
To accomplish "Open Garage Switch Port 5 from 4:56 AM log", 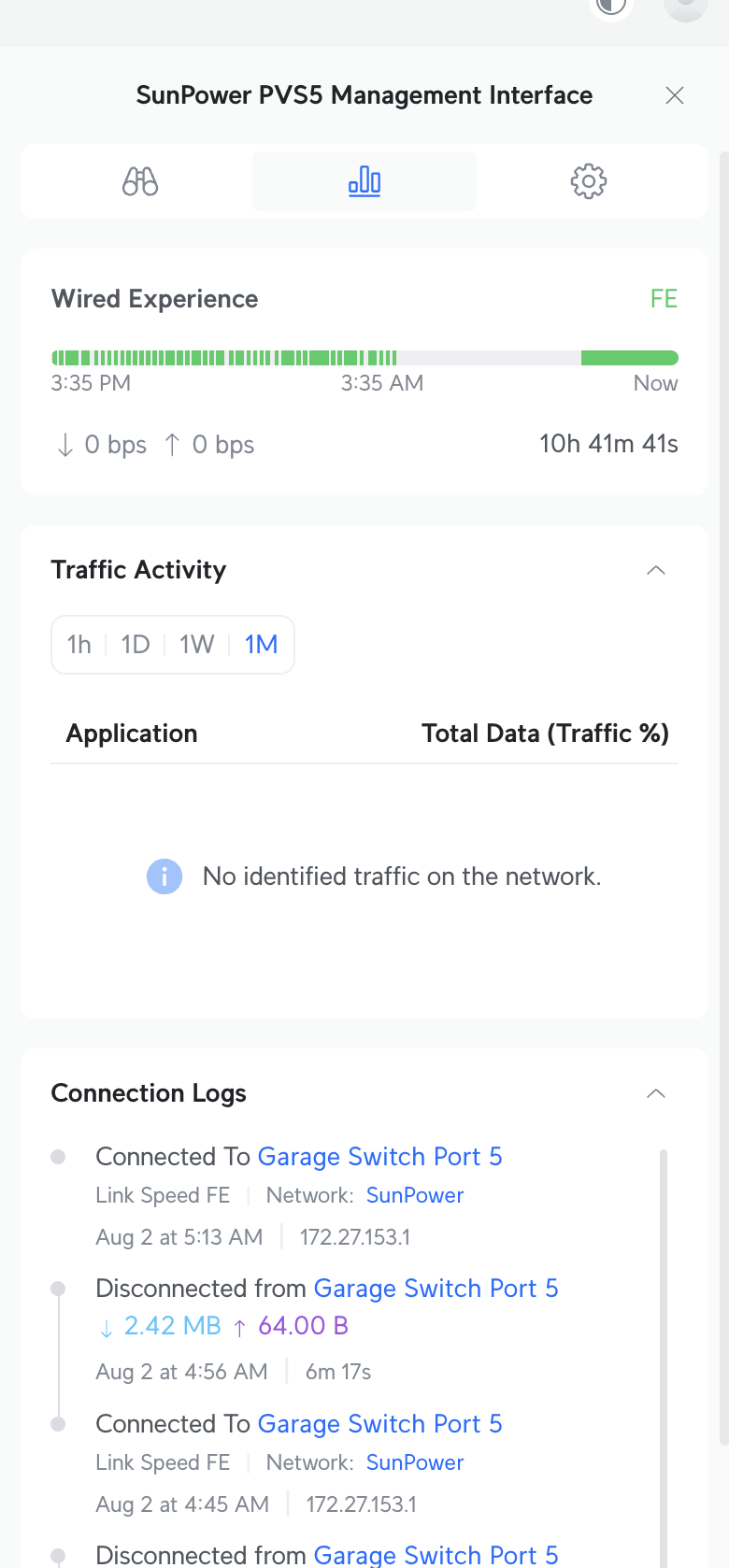I will pyautogui.click(x=436, y=1289).
